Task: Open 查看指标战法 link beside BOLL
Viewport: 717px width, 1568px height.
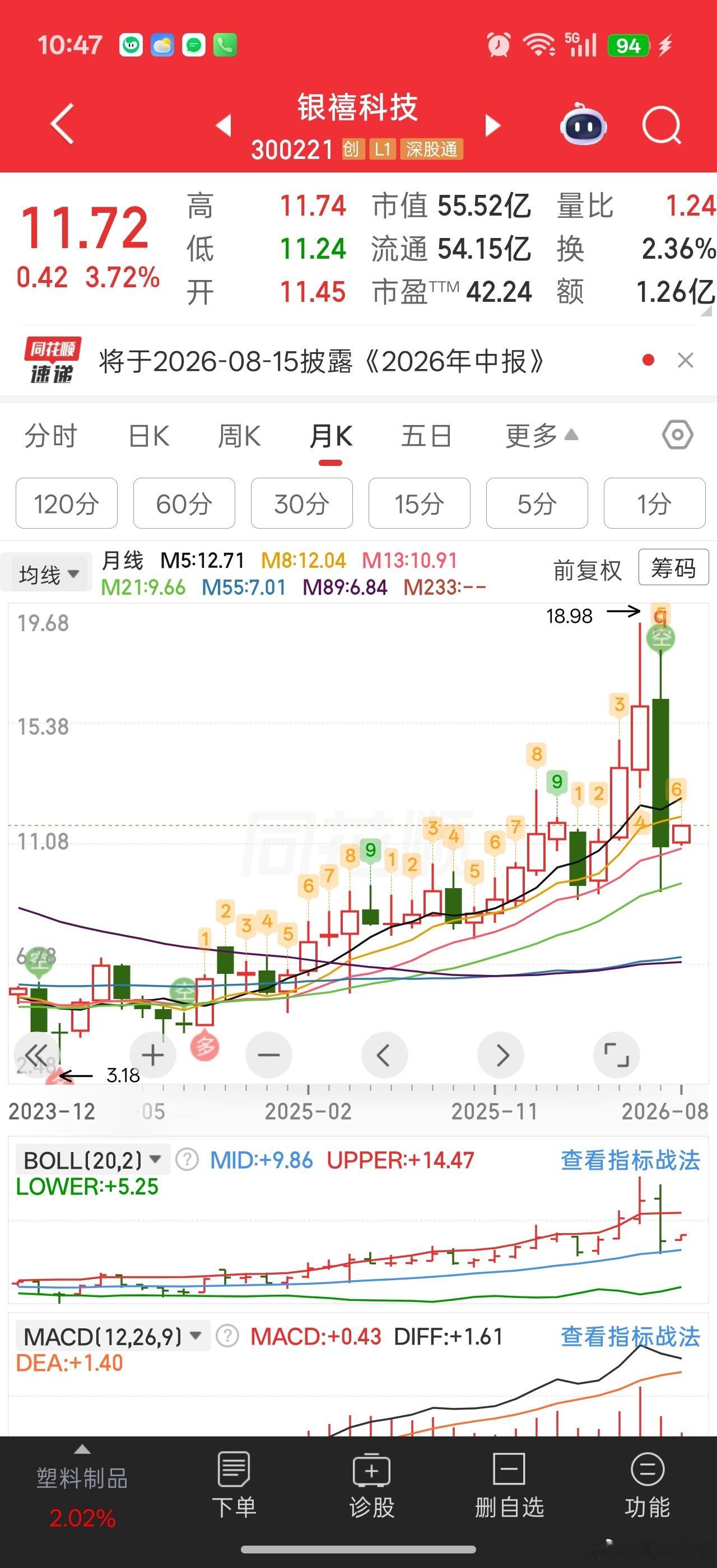Action: (x=630, y=1160)
